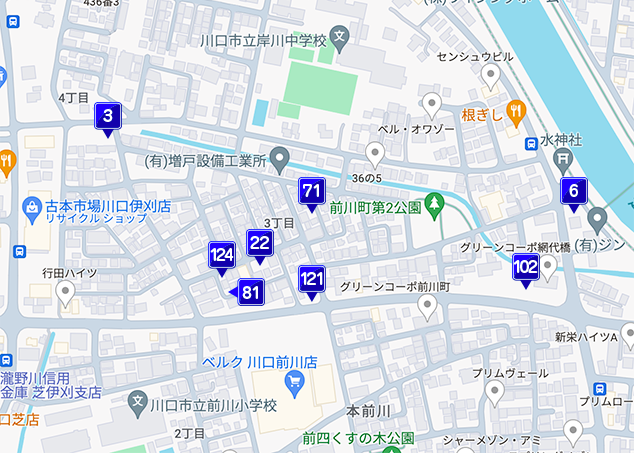Tap the 根きし restaurant pin
This screenshot has width=634, height=453.
(x=516, y=111)
